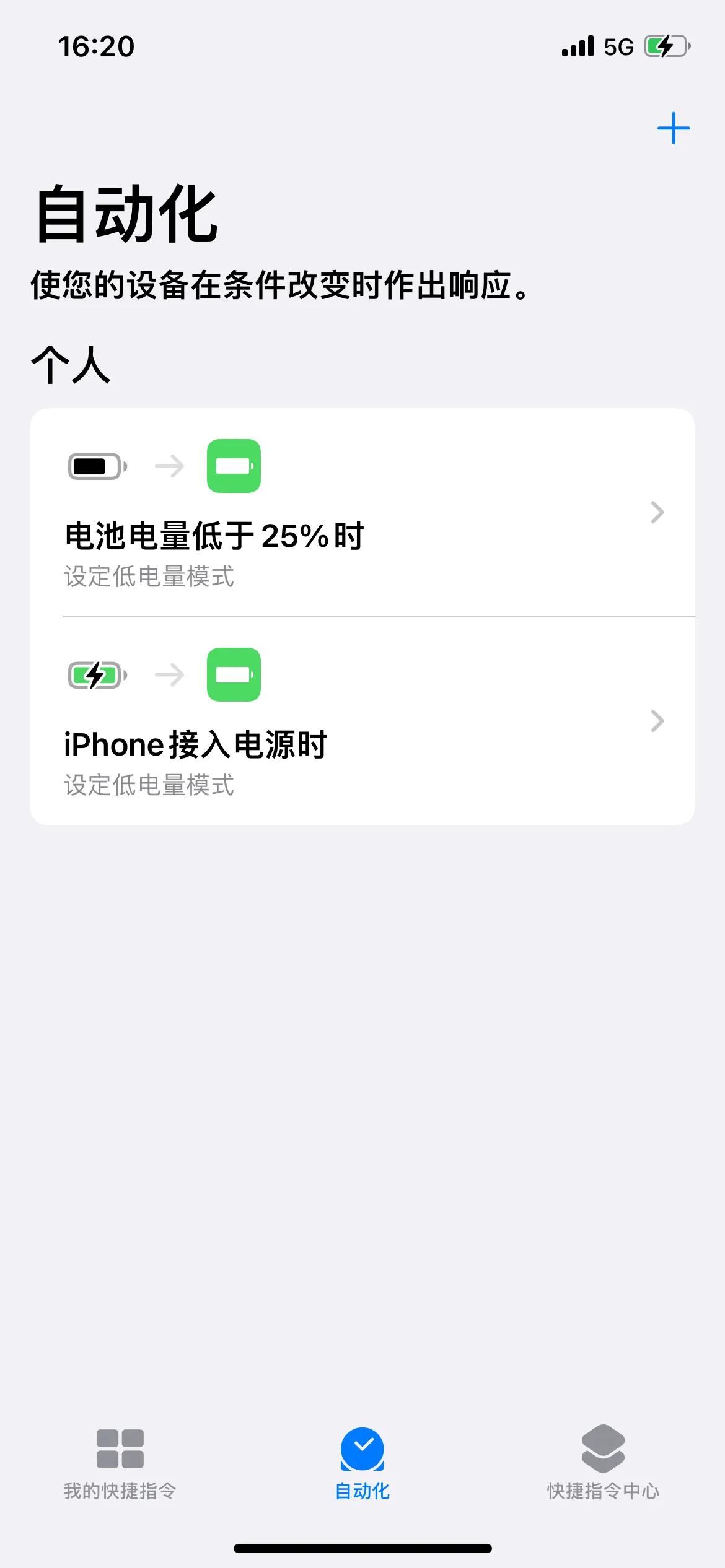This screenshot has height=1568, width=725.
Task: Tap the black battery icon of the 25% automation
Action: [96, 466]
